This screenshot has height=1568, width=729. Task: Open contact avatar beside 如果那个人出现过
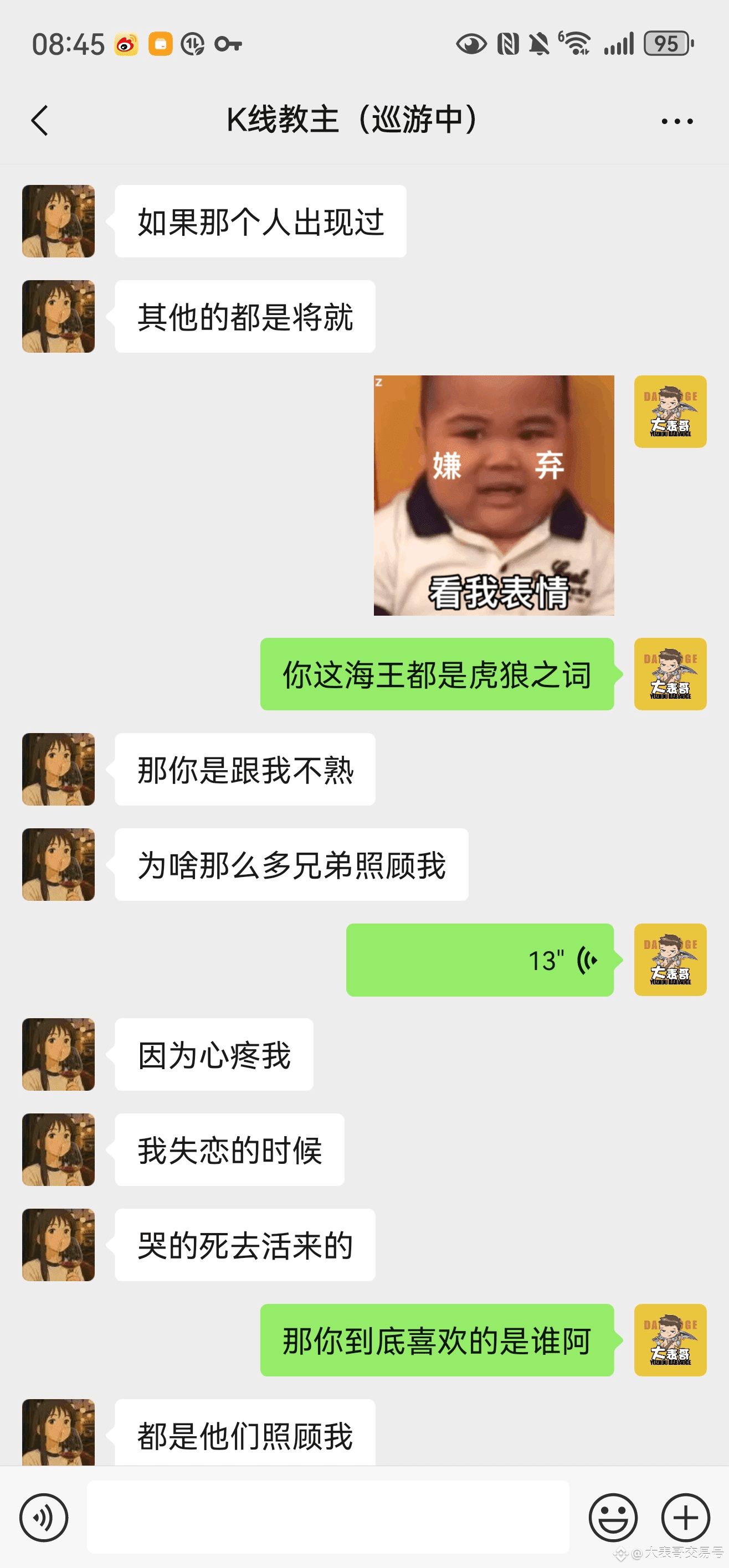[59, 221]
